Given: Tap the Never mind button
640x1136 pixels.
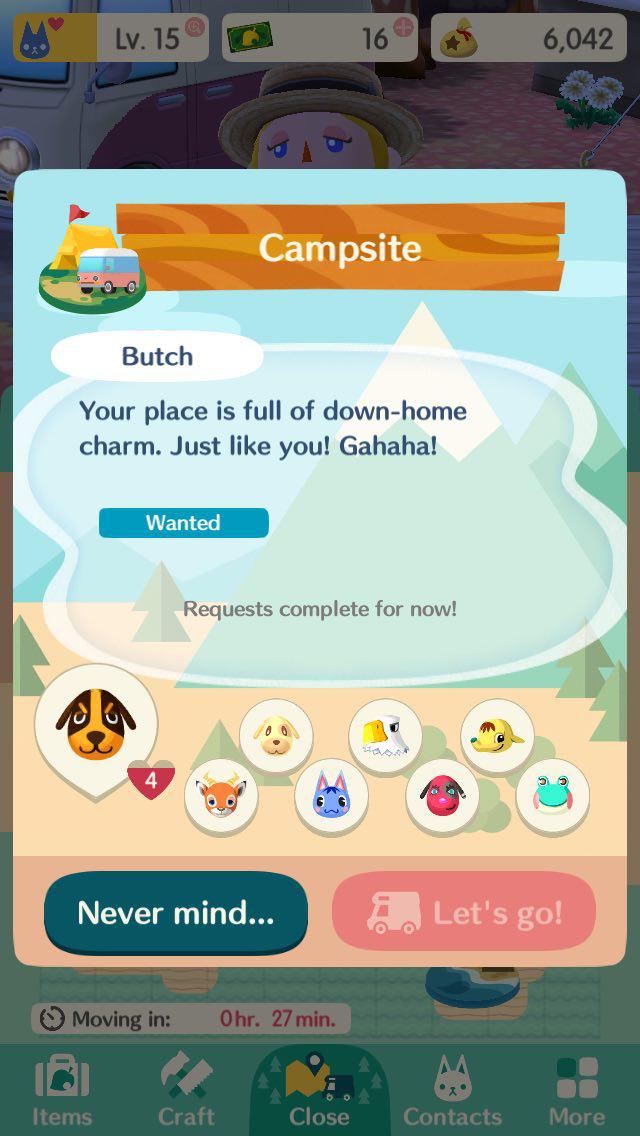Looking at the screenshot, I should point(175,912).
